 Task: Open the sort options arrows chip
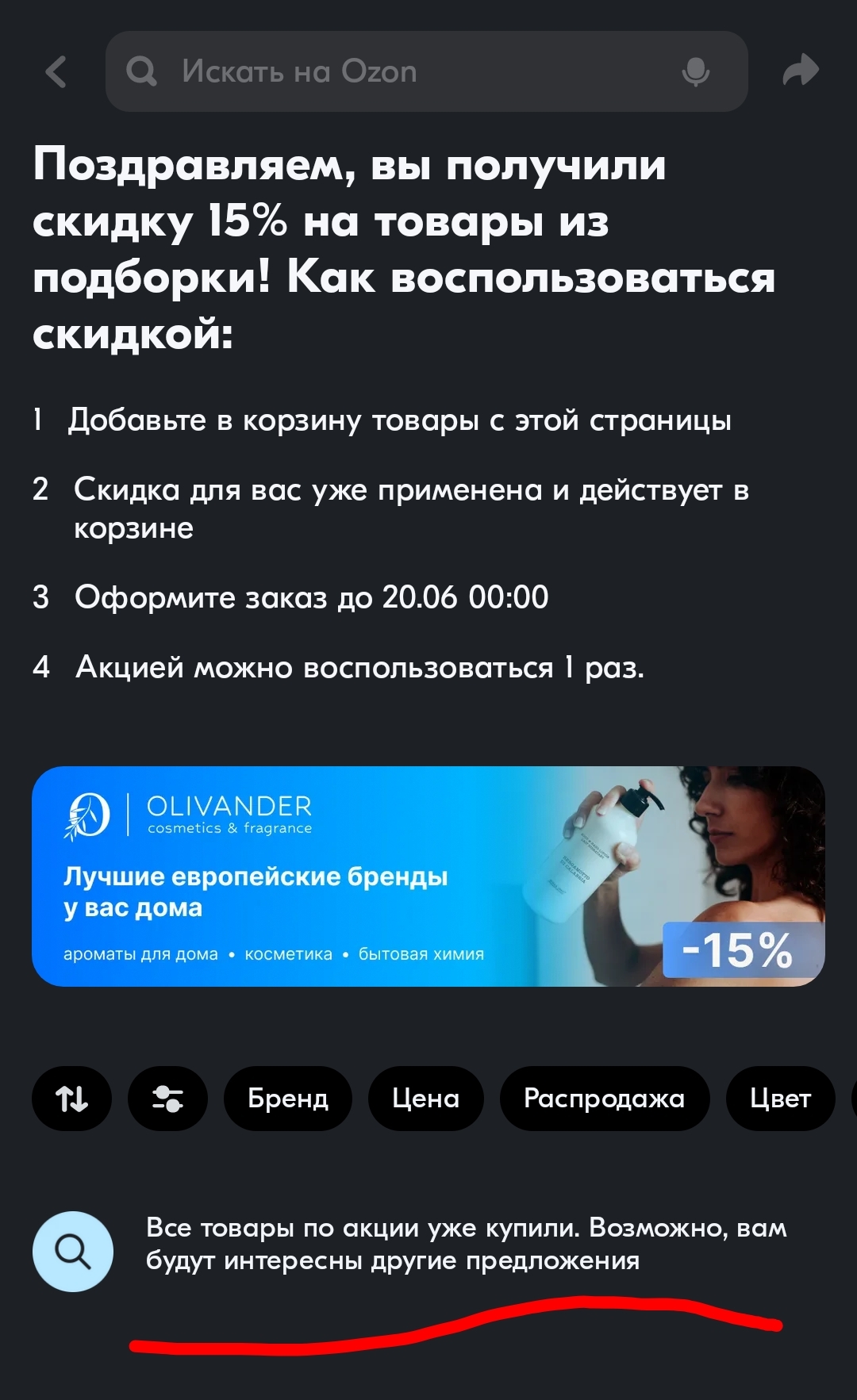[x=72, y=1099]
